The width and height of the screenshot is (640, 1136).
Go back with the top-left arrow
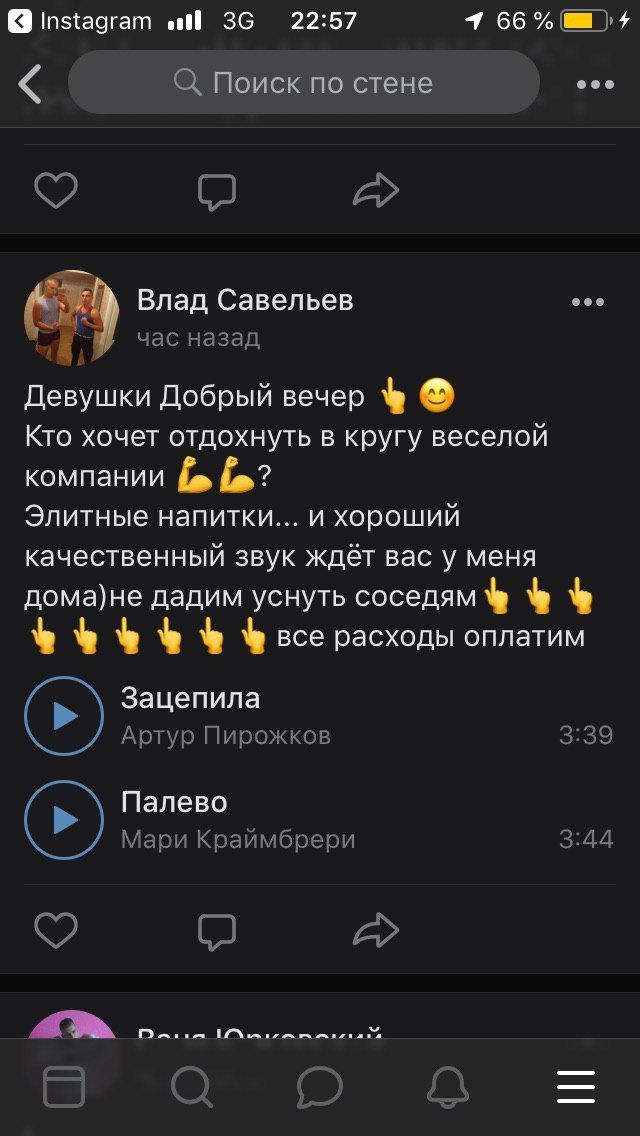pos(30,84)
